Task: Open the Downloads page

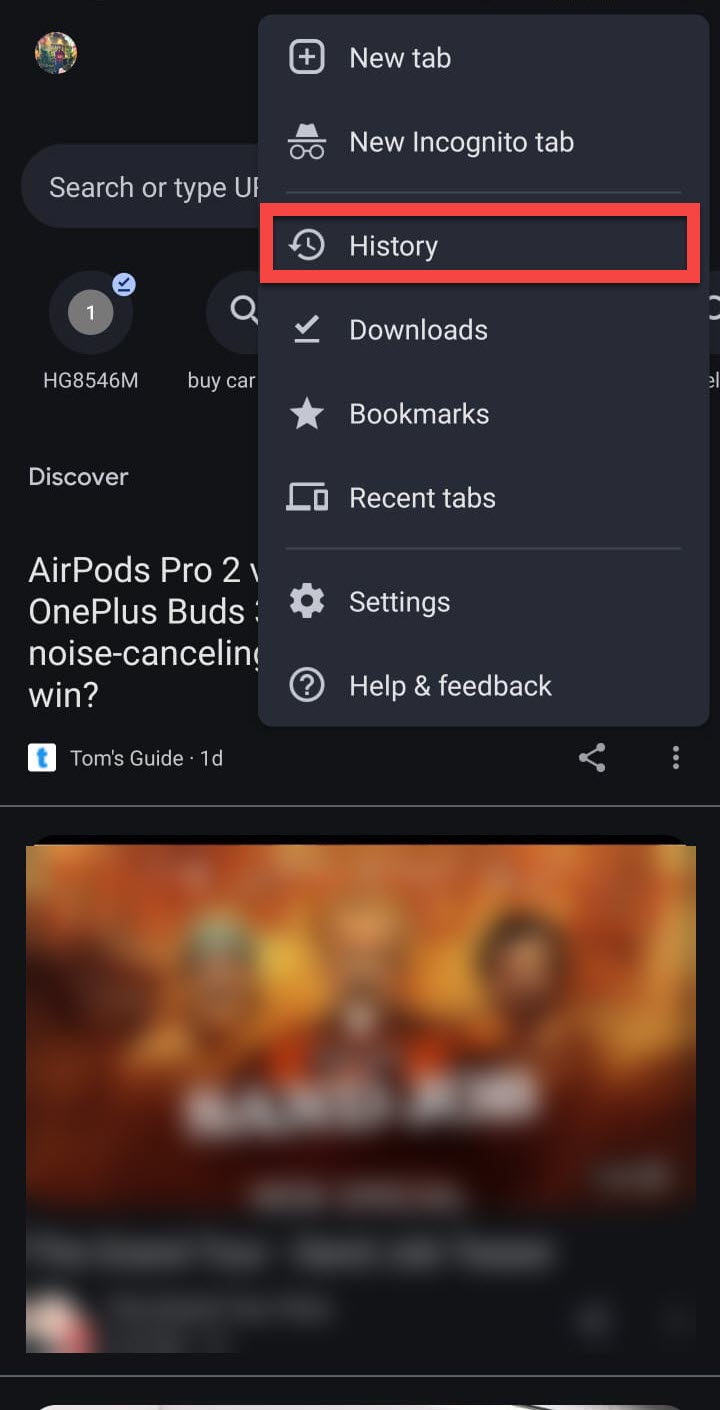Action: coord(418,330)
